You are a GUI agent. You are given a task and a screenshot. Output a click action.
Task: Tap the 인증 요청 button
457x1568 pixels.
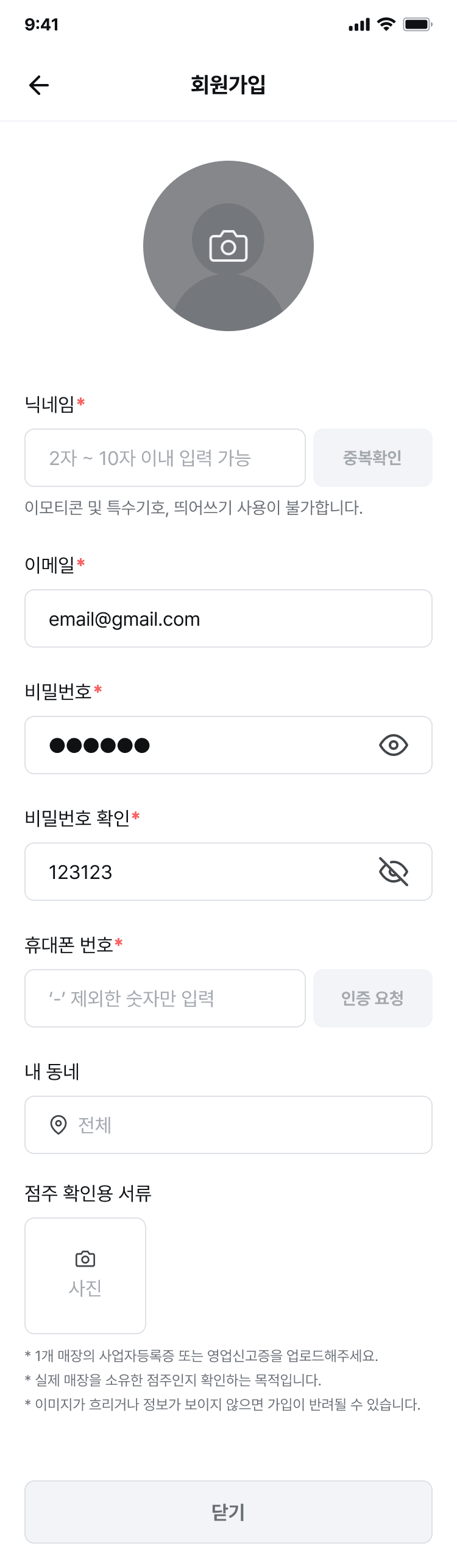point(373,998)
